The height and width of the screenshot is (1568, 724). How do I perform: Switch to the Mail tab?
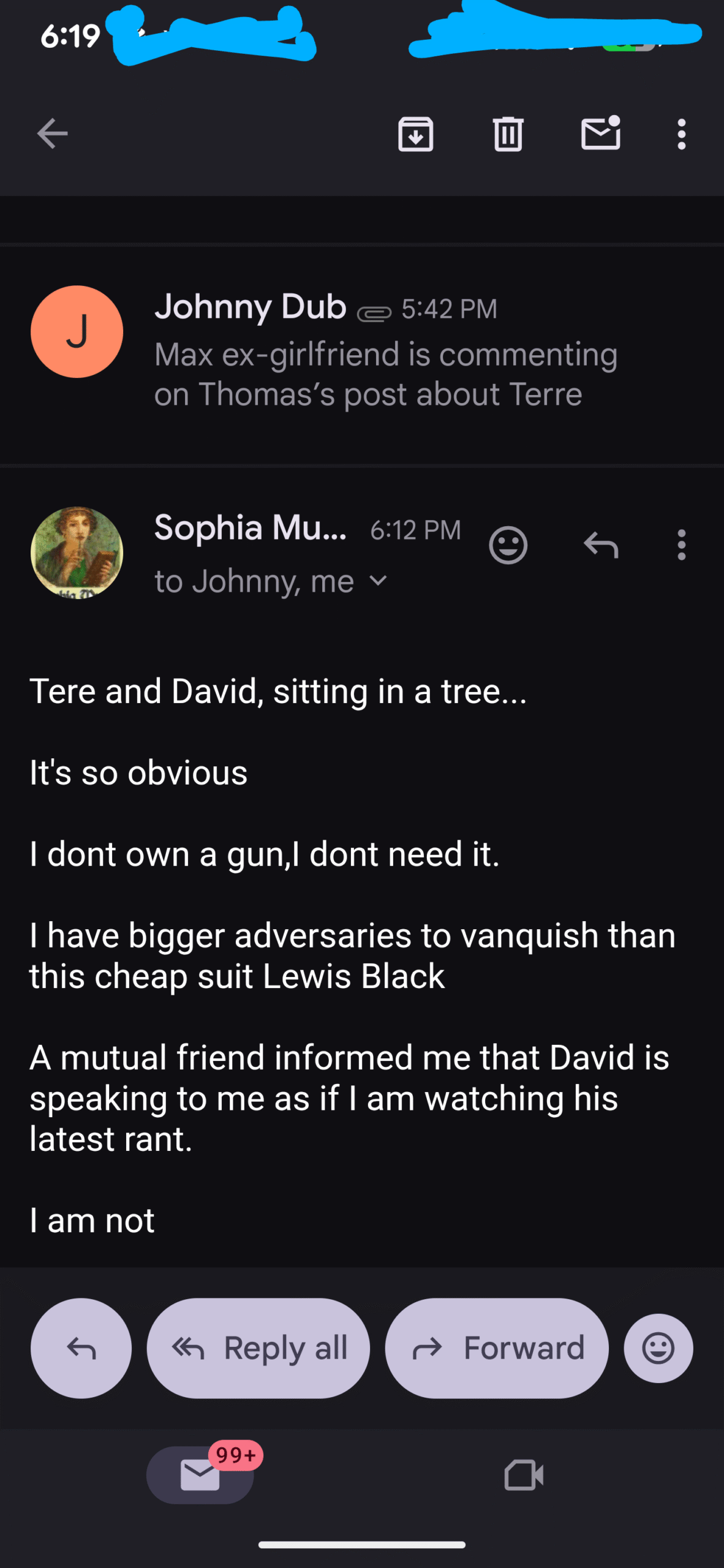pos(200,1475)
